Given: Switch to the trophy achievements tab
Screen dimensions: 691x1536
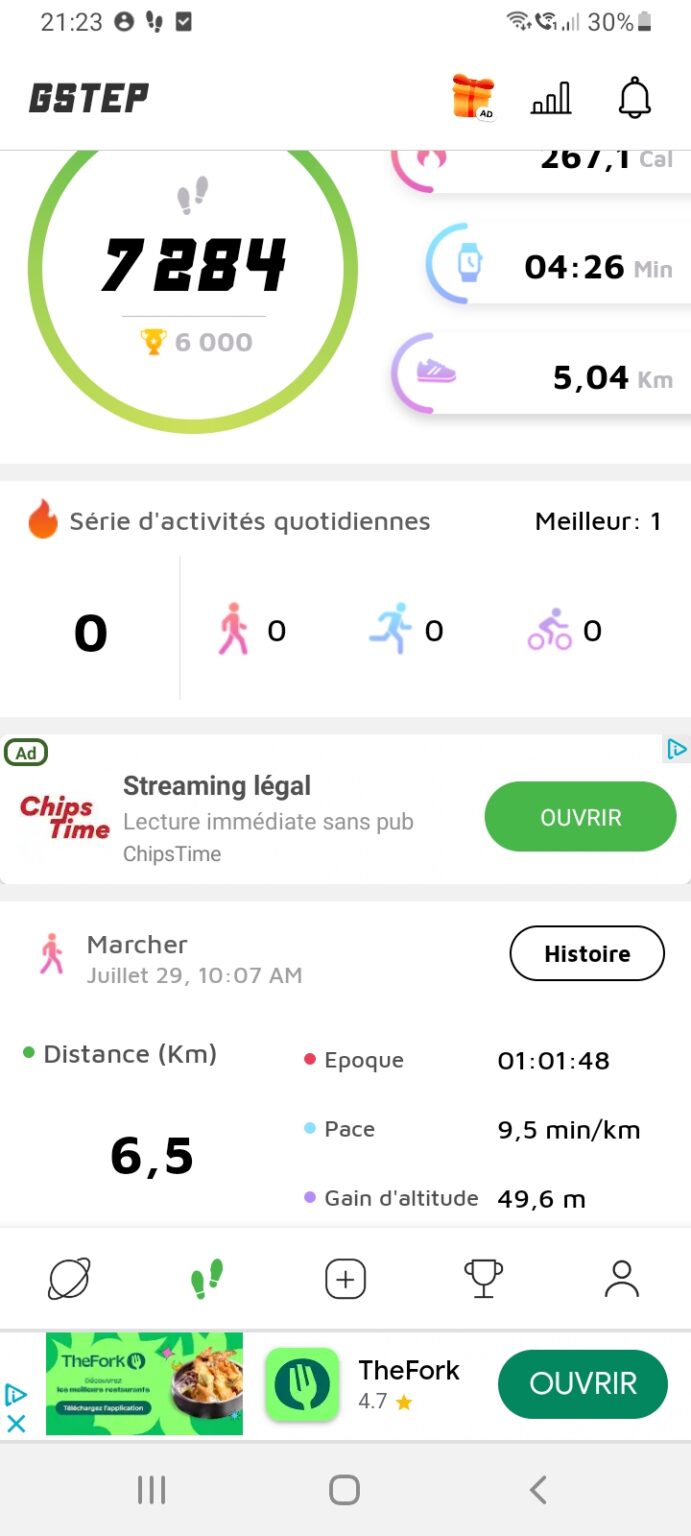Looking at the screenshot, I should click(x=483, y=1278).
